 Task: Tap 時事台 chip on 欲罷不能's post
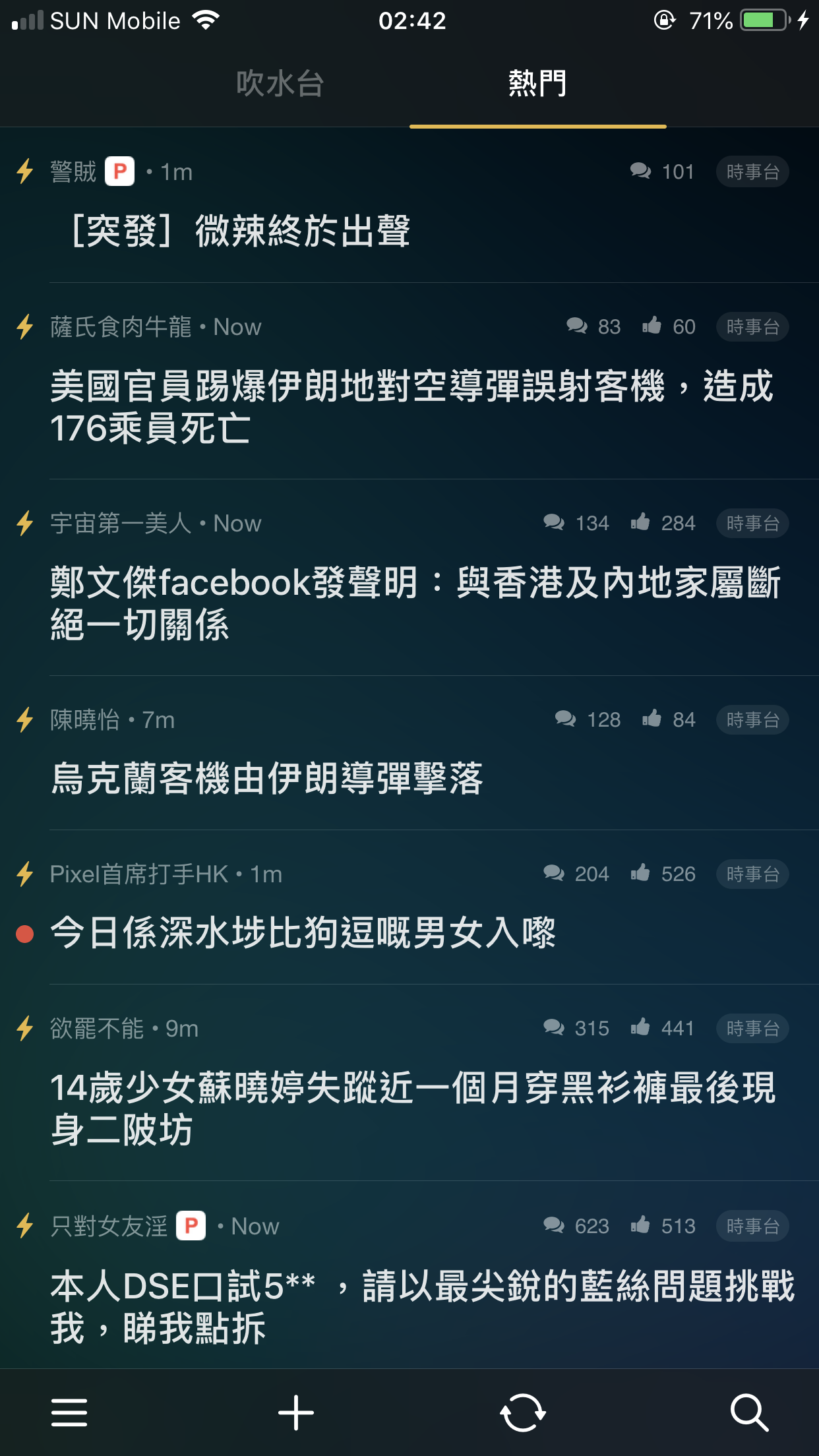pyautogui.click(x=752, y=1029)
